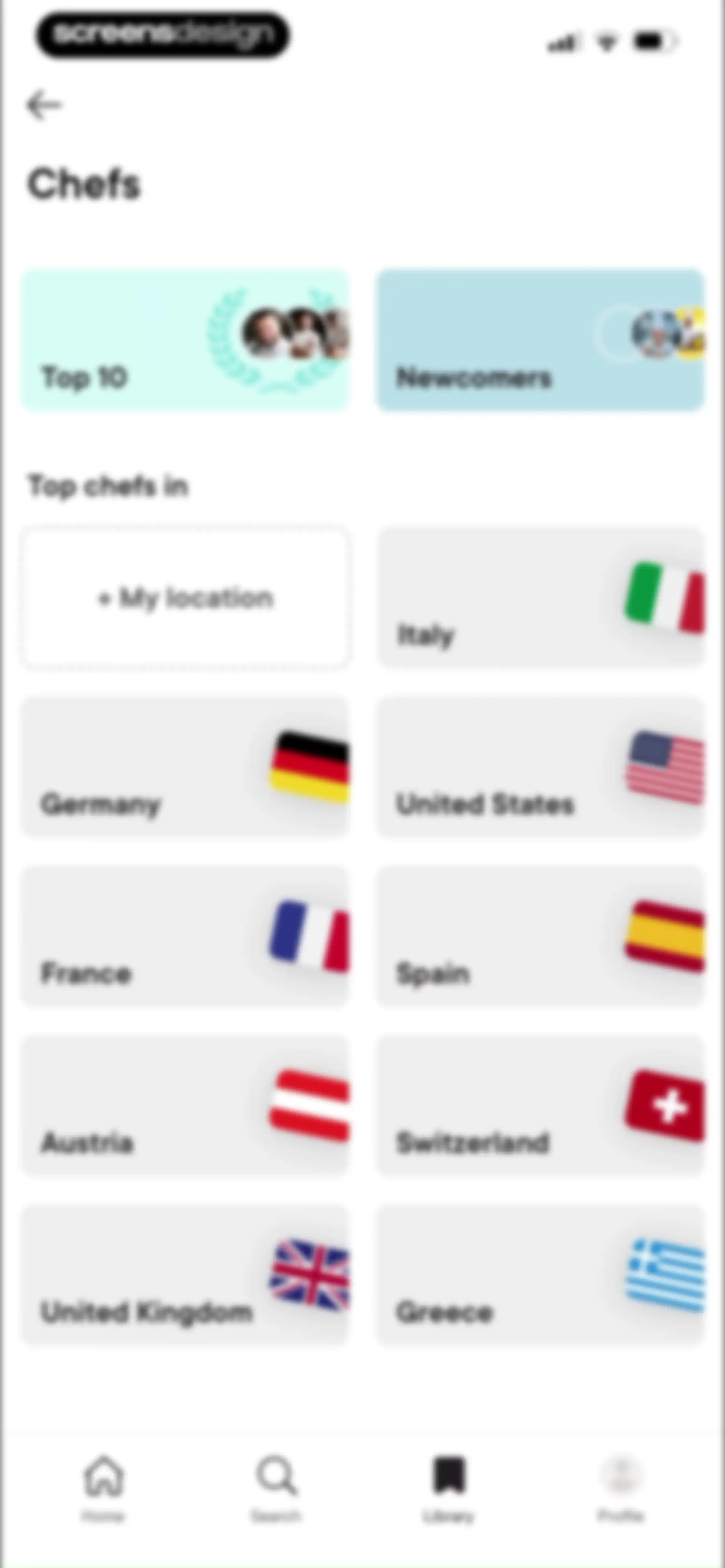
Task: Open the Newcomers card
Action: (540, 340)
